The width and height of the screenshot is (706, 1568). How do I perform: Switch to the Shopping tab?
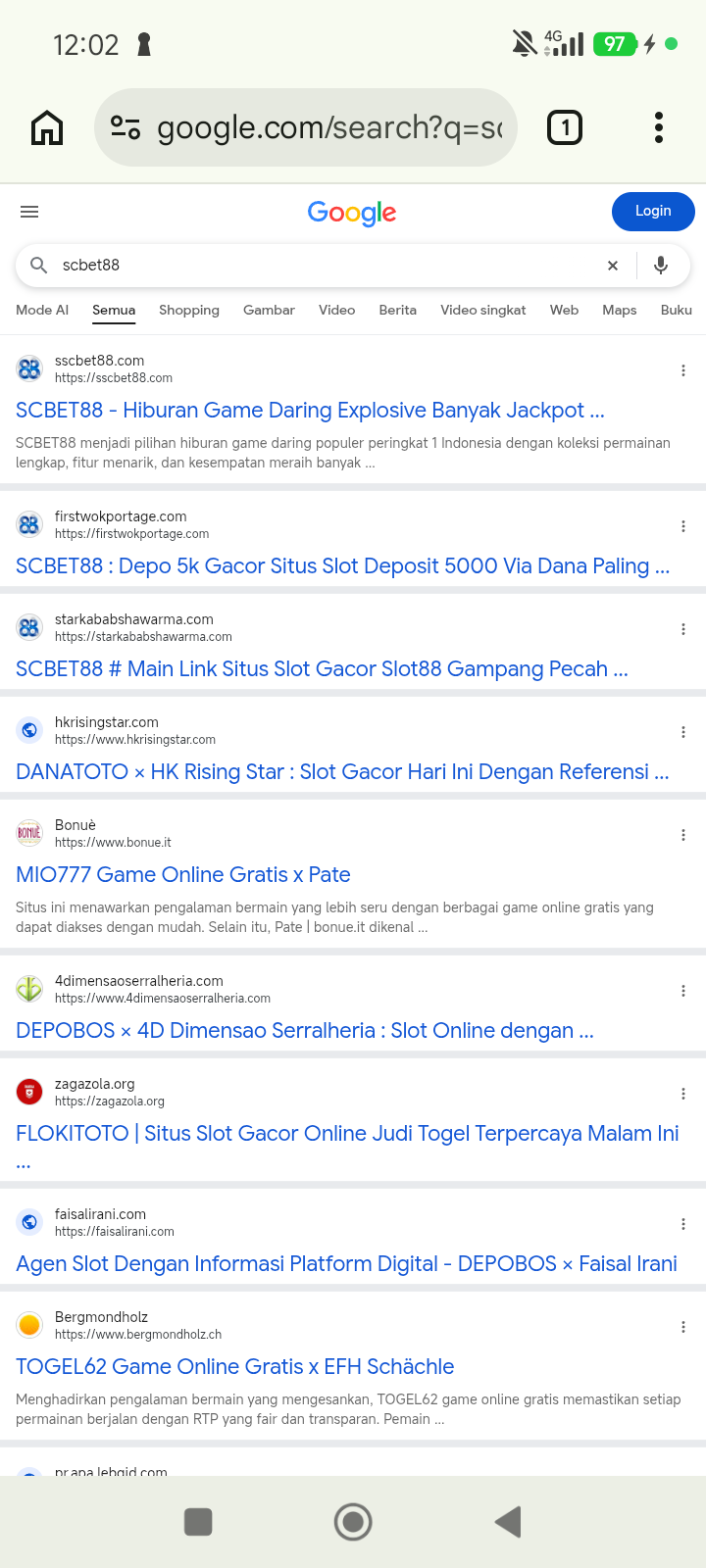click(x=189, y=310)
